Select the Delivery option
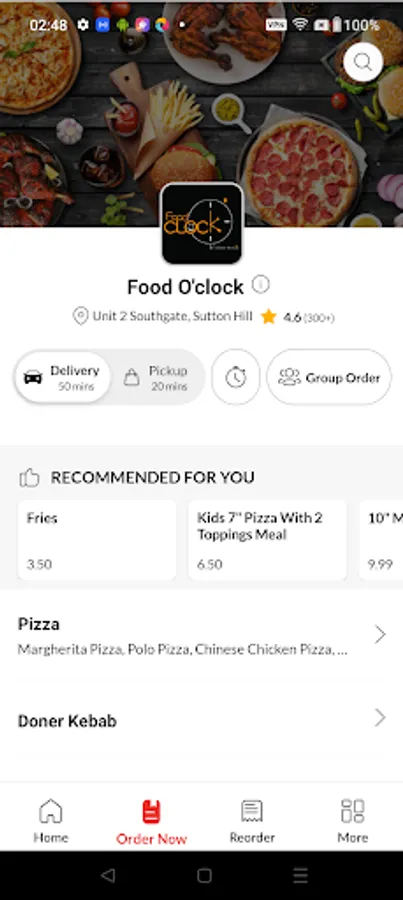403x900 pixels. click(63, 377)
